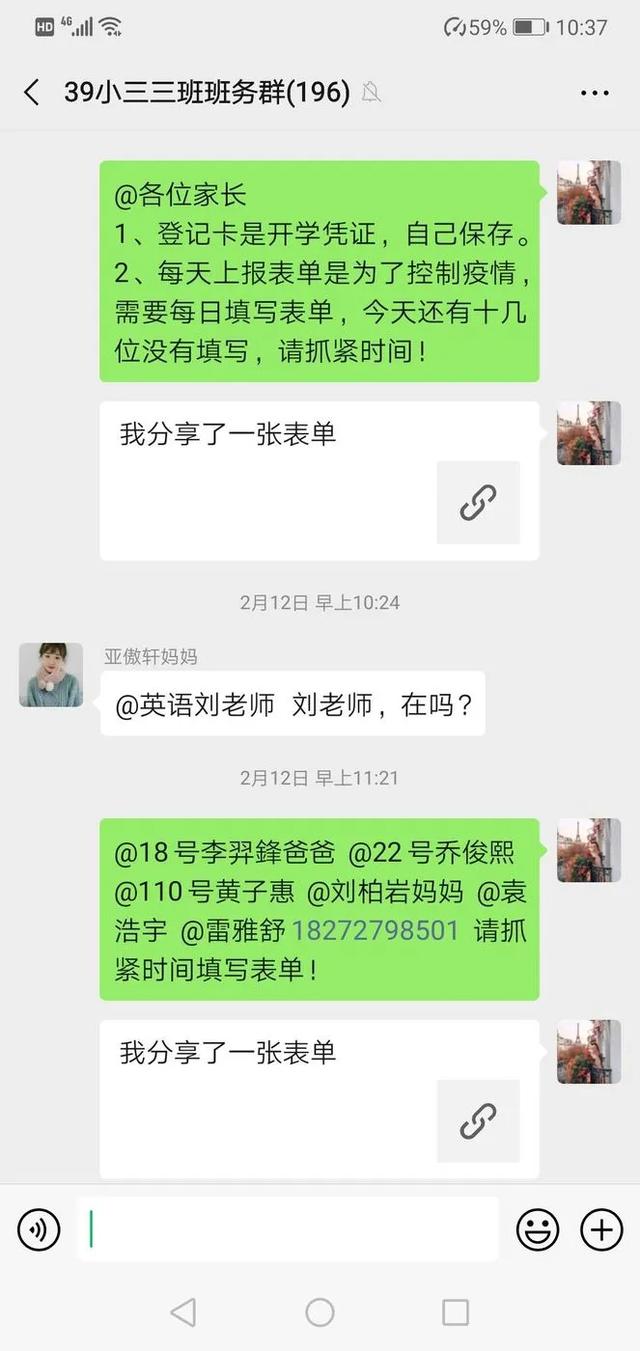Focus the message text field

click(288, 1229)
